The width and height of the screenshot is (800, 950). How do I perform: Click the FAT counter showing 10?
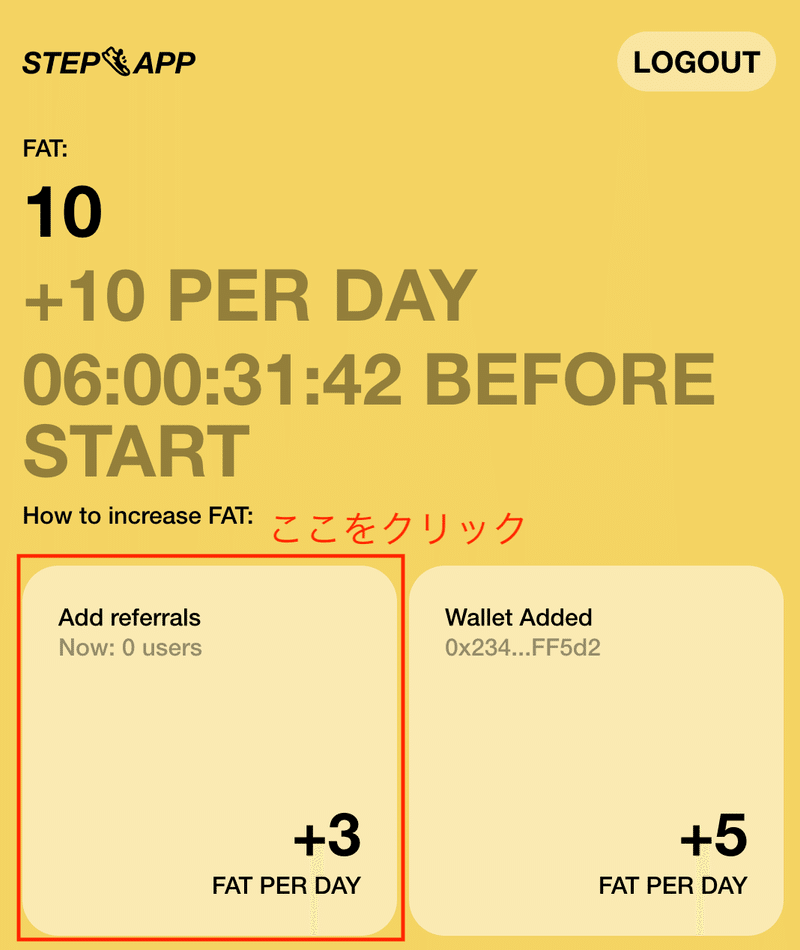point(65,210)
